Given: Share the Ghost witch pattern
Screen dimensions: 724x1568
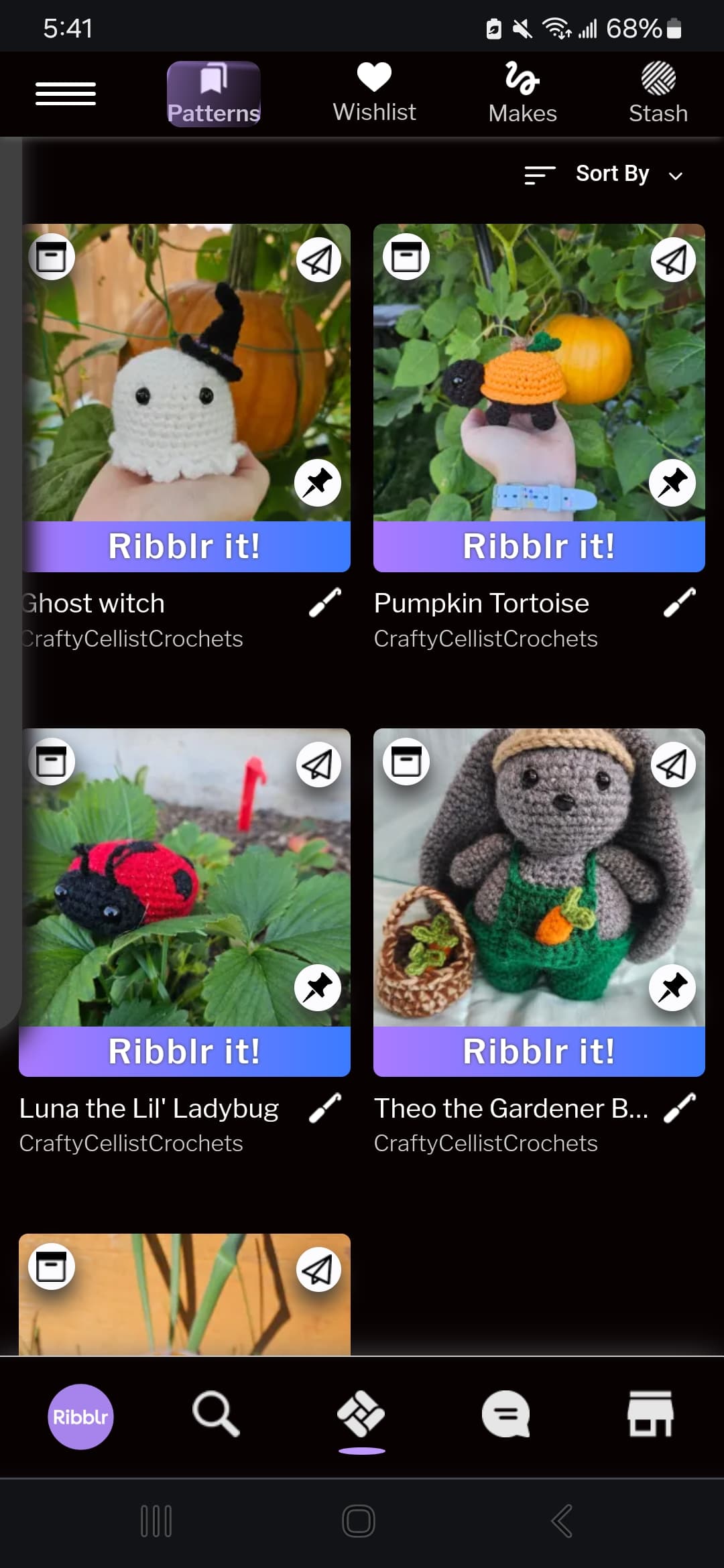Looking at the screenshot, I should coord(318,260).
